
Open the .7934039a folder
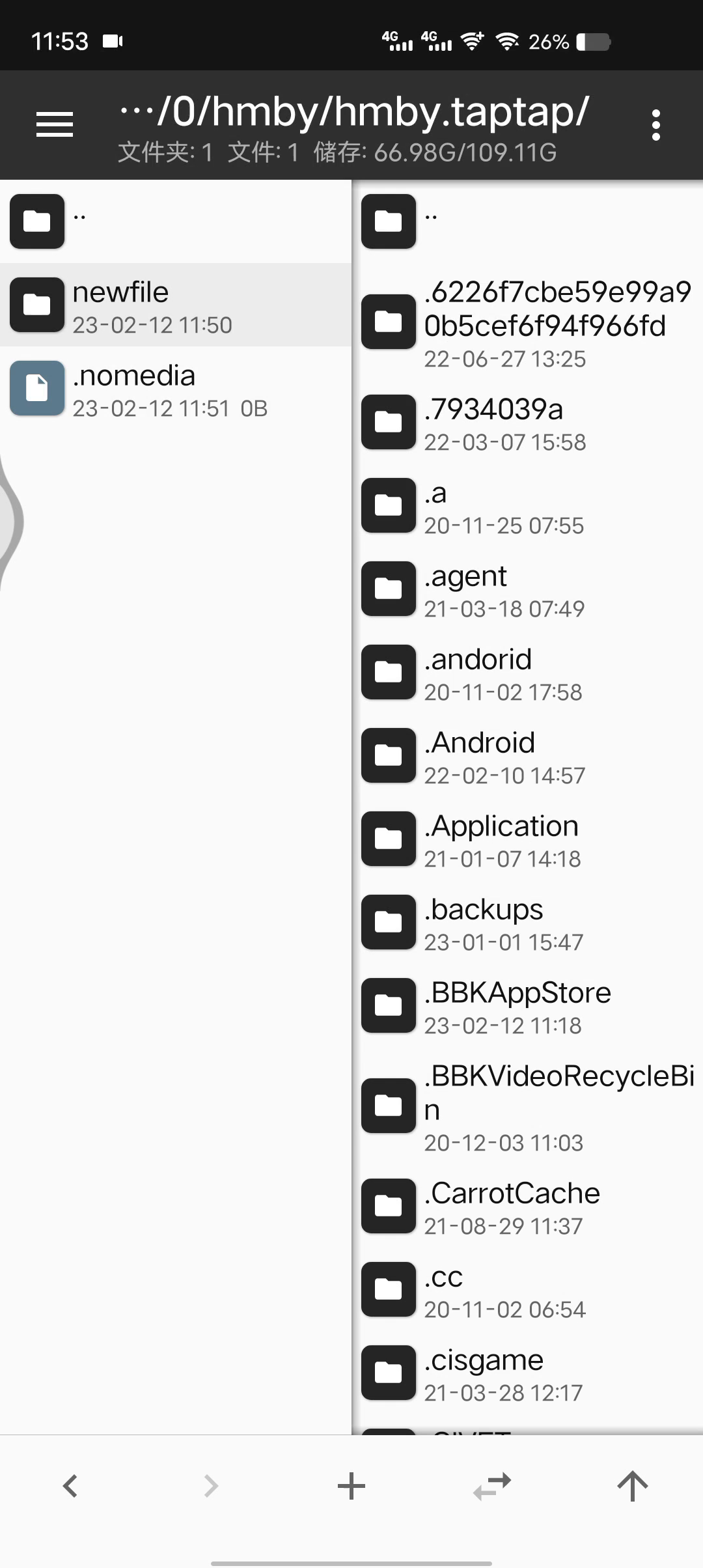[x=528, y=422]
